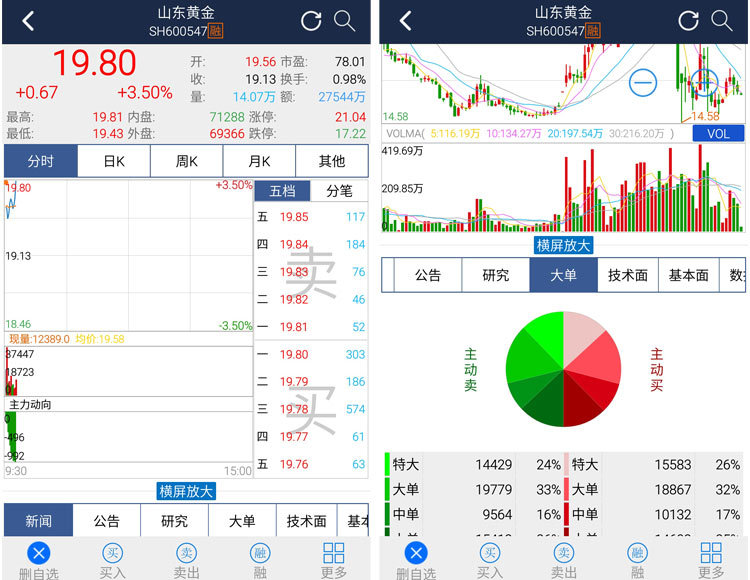
Task: Zoom out the K-line chart with minus
Action: point(642,82)
